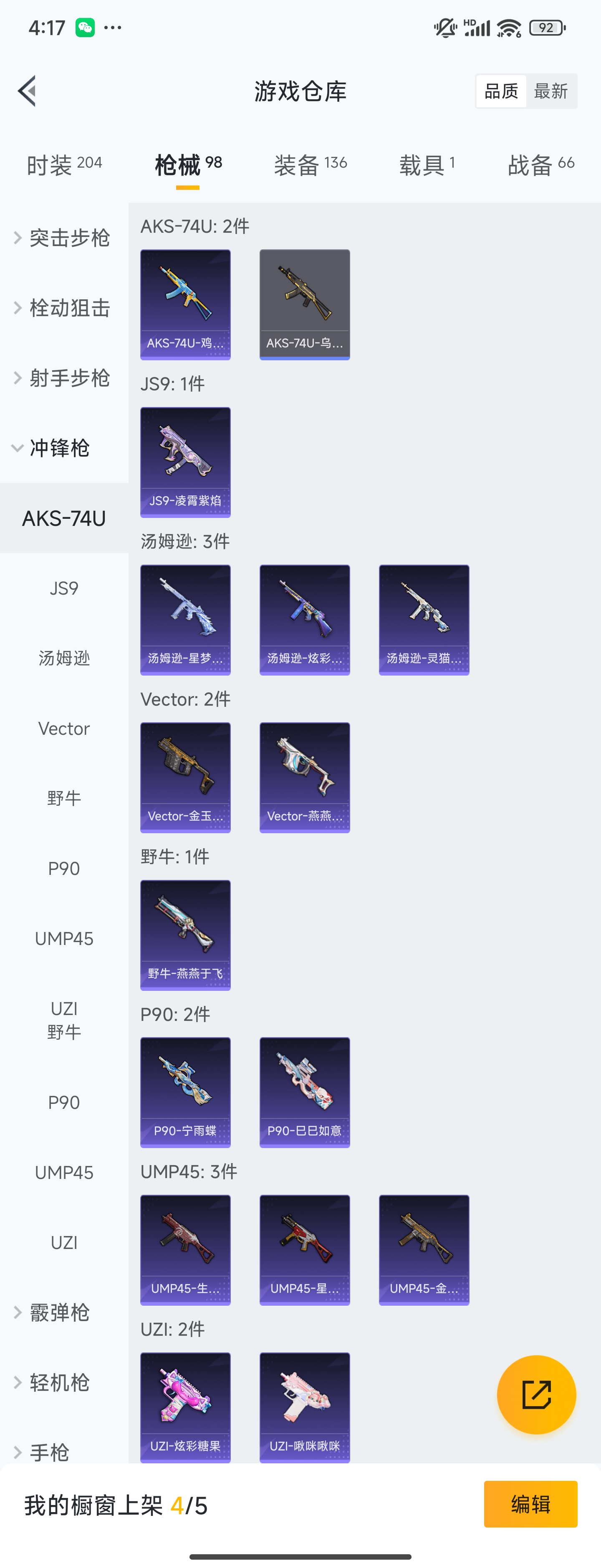The image size is (601, 1568).
Task: Open the 野牛-燕燕于飞 skin
Action: (x=185, y=935)
